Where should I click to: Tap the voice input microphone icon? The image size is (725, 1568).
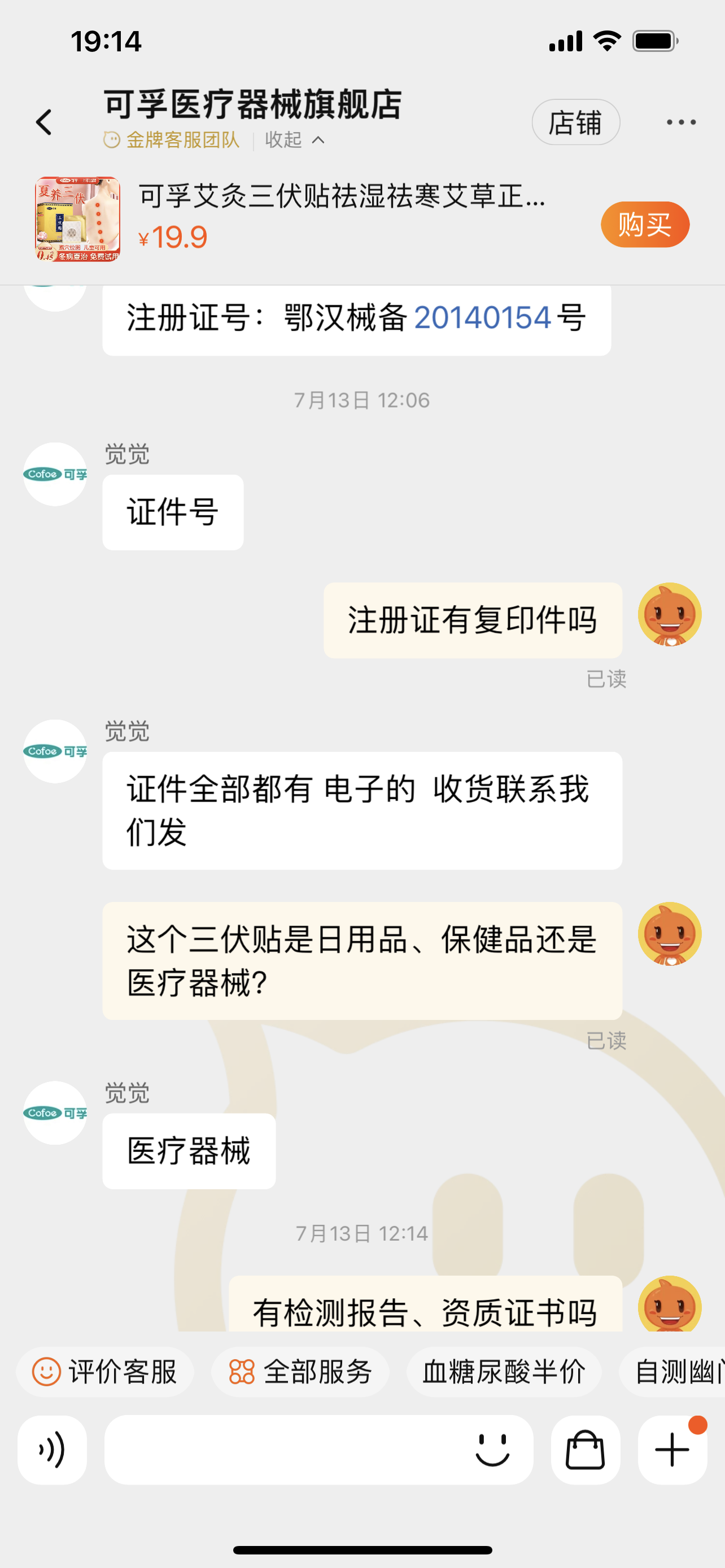tap(52, 1451)
